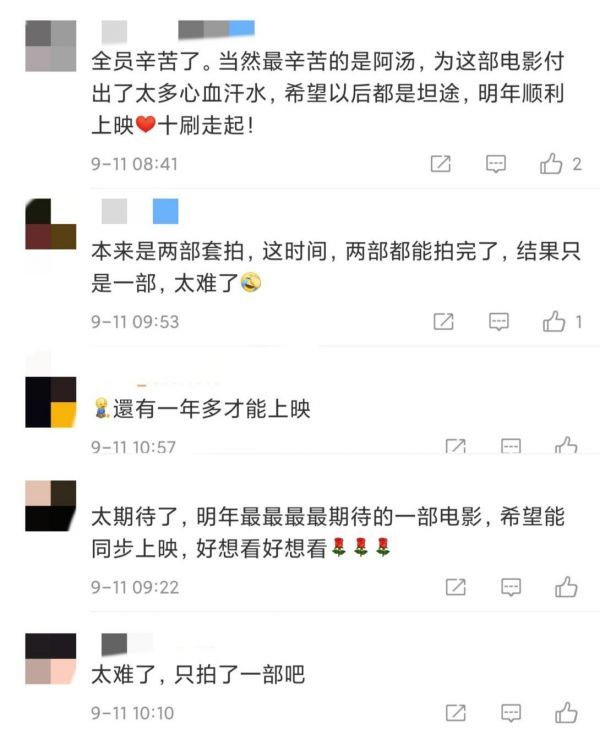Reply to the comment 太难了，只拍了一部吧
Screen dimensions: 600x735
point(511,713)
